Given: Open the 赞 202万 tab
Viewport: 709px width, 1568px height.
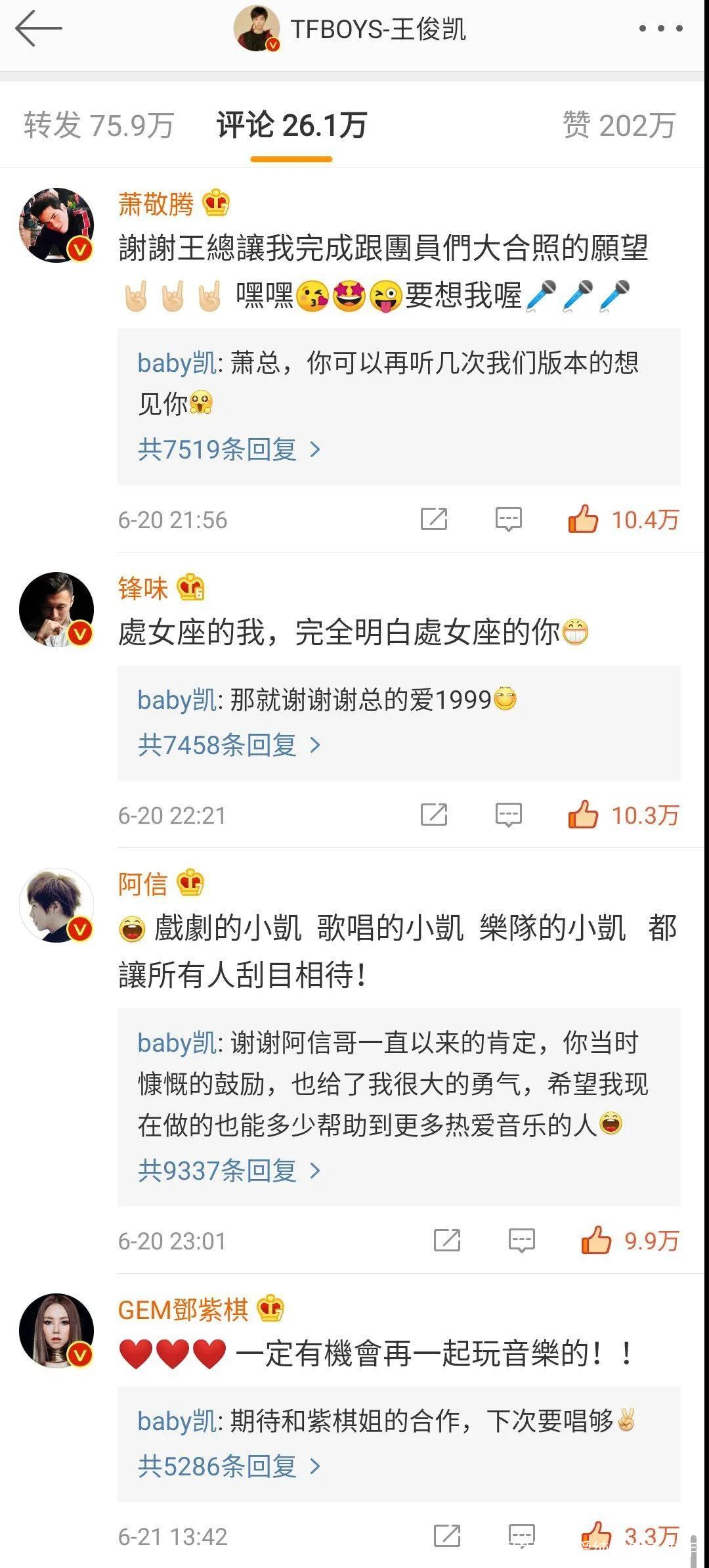Looking at the screenshot, I should coord(617,125).
